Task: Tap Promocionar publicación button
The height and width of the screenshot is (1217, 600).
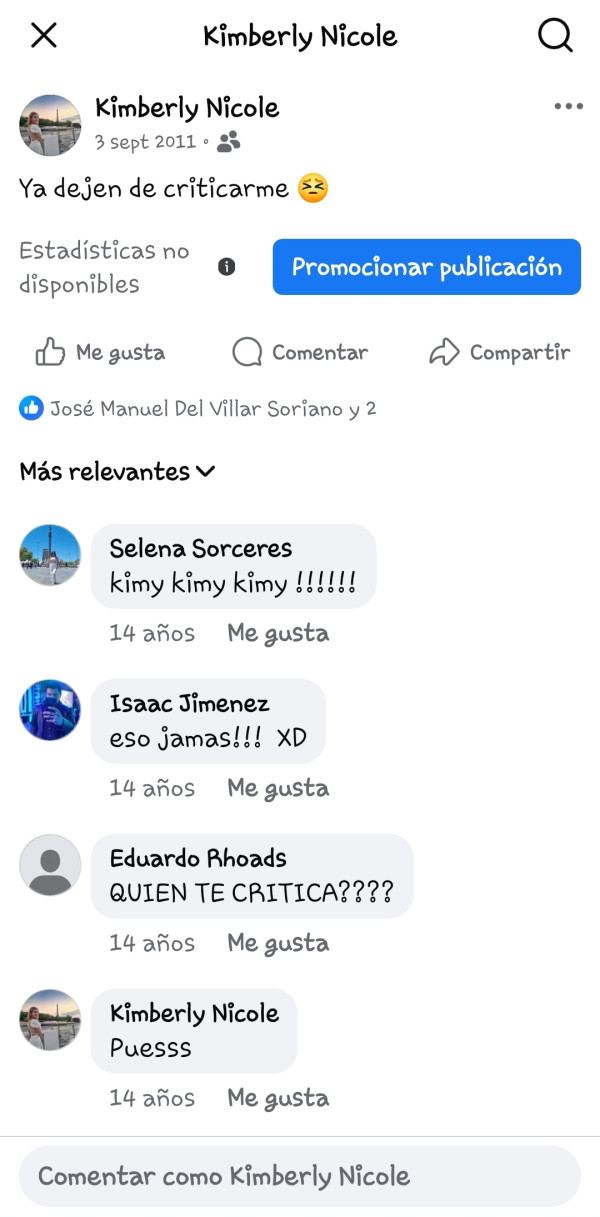Action: [426, 267]
